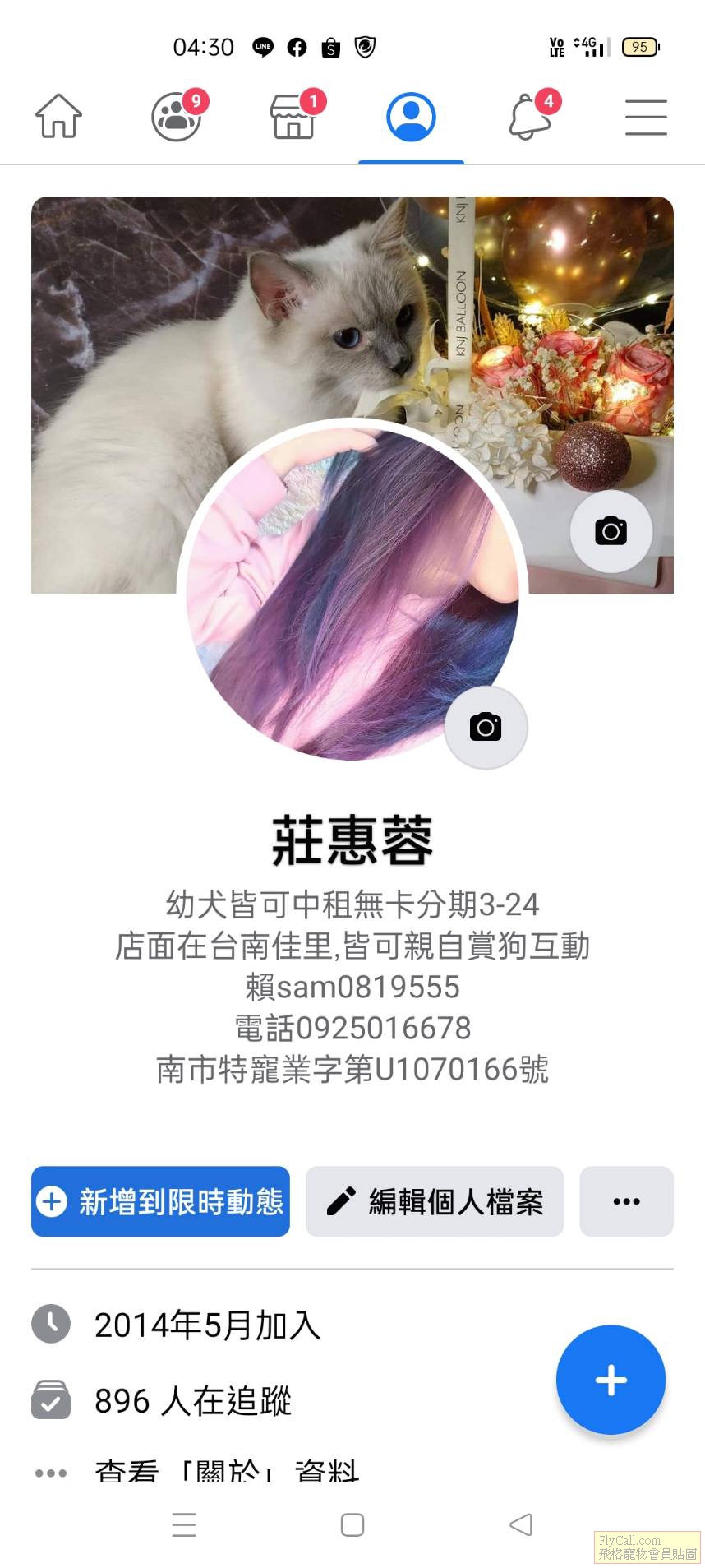Tap the blue plus floating button
Image resolution: width=705 pixels, height=1568 pixels.
coord(611,1380)
